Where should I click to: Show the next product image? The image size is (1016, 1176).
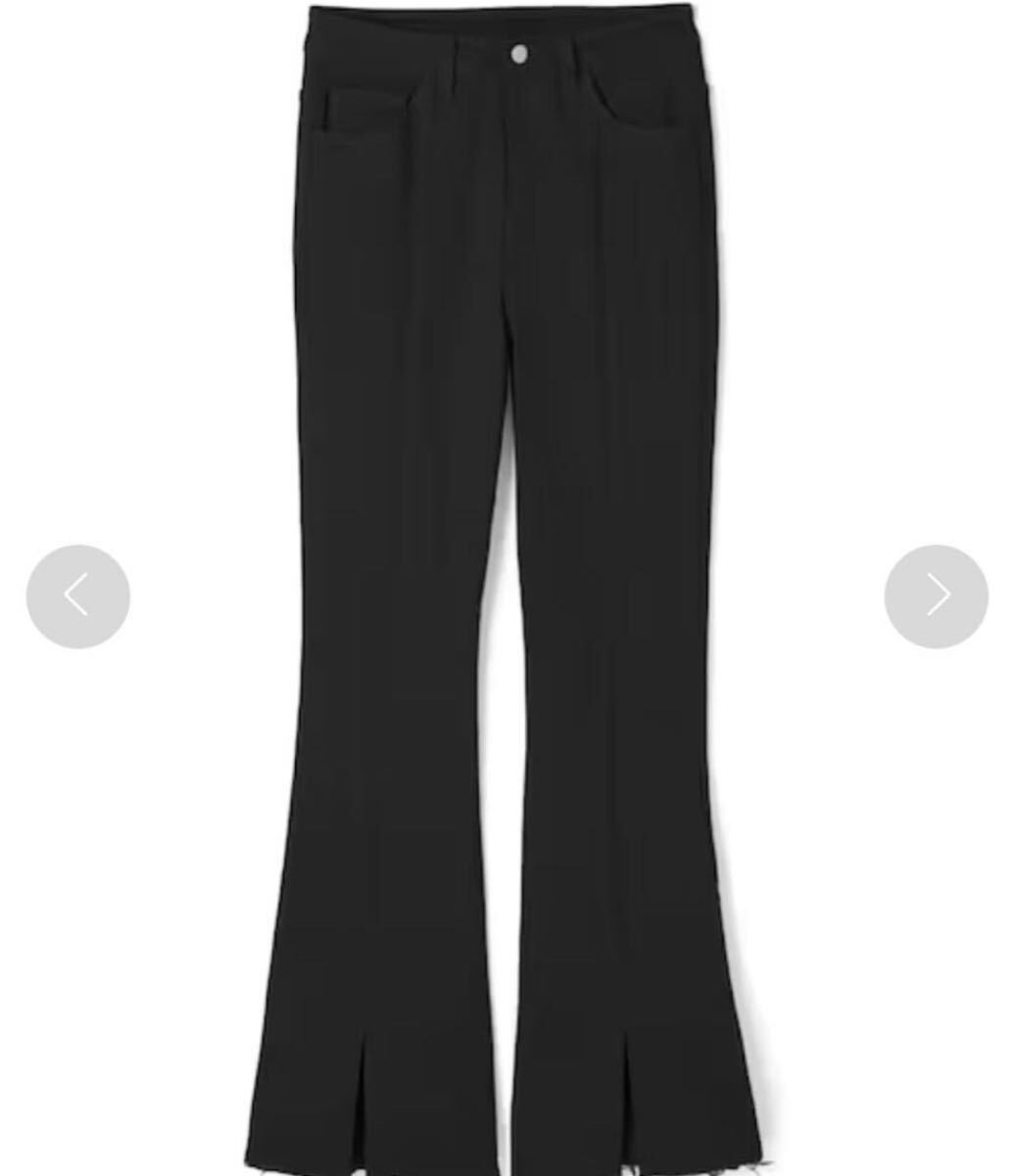tap(936, 596)
